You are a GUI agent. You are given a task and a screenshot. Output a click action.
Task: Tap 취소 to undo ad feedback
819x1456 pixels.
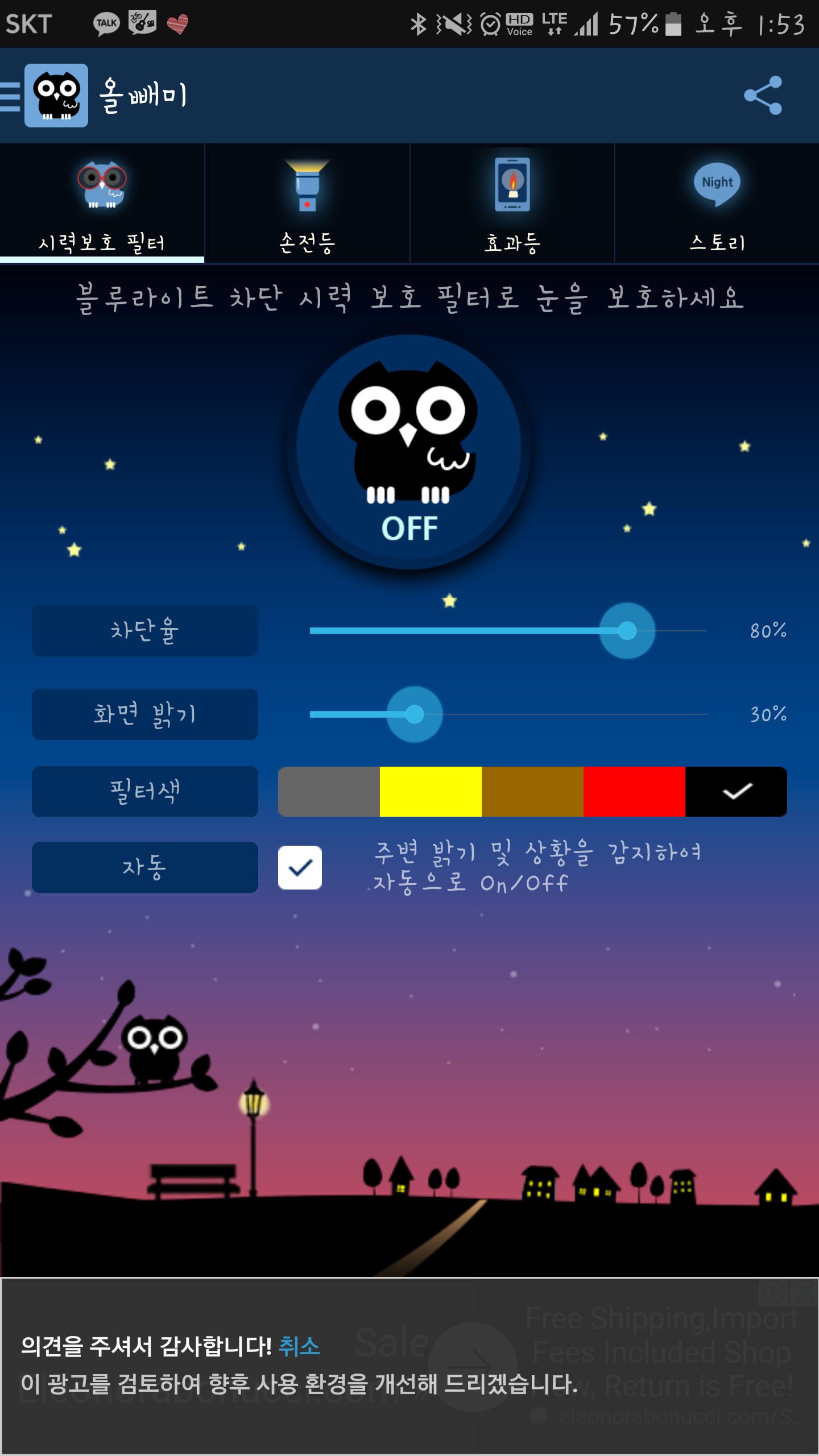tap(299, 1346)
